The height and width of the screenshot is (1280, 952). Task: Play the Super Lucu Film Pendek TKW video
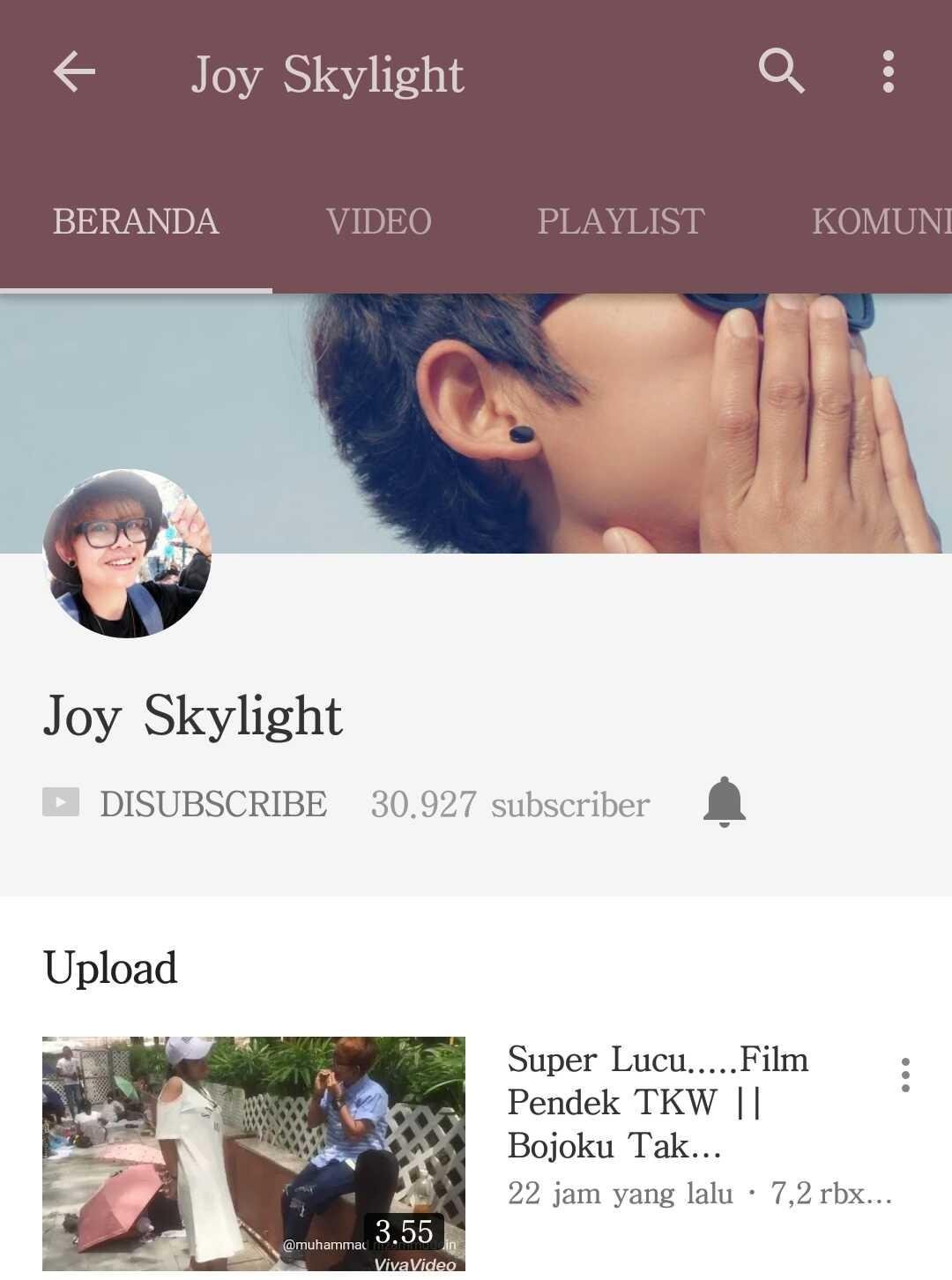click(254, 1154)
